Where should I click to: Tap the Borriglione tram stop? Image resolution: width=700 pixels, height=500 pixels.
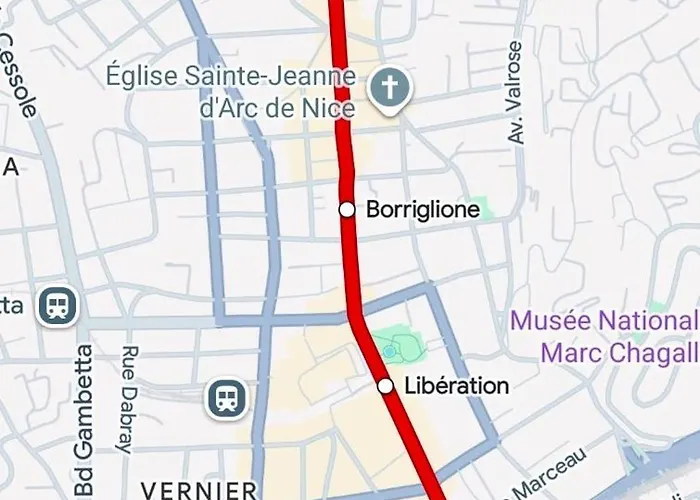[347, 210]
